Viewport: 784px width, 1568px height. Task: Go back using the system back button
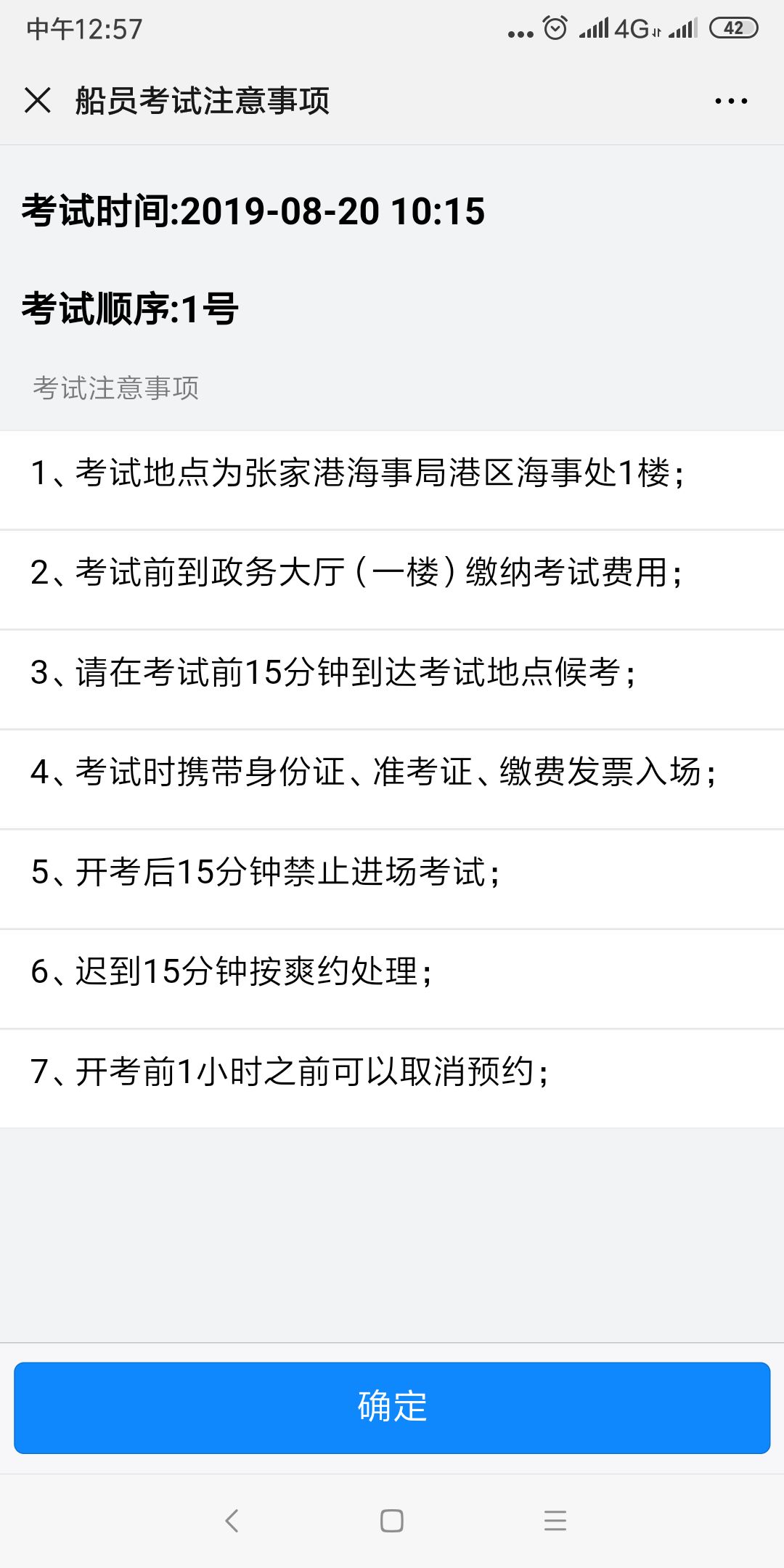point(232,1521)
